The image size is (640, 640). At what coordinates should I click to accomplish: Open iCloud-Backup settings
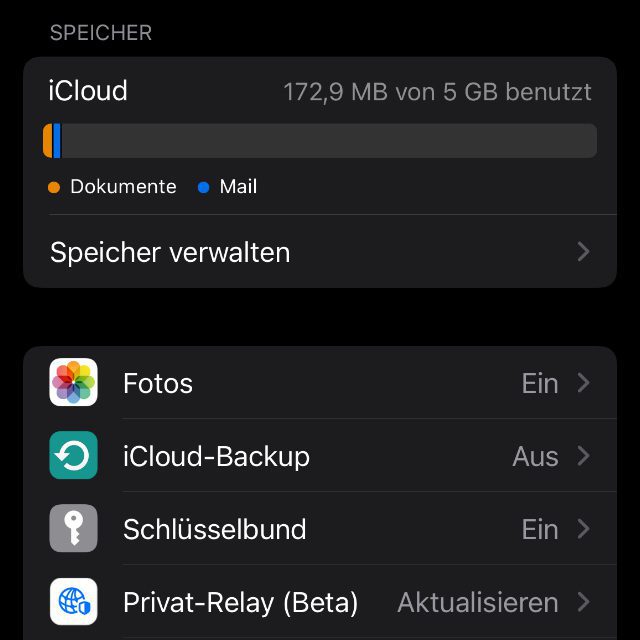tap(320, 456)
